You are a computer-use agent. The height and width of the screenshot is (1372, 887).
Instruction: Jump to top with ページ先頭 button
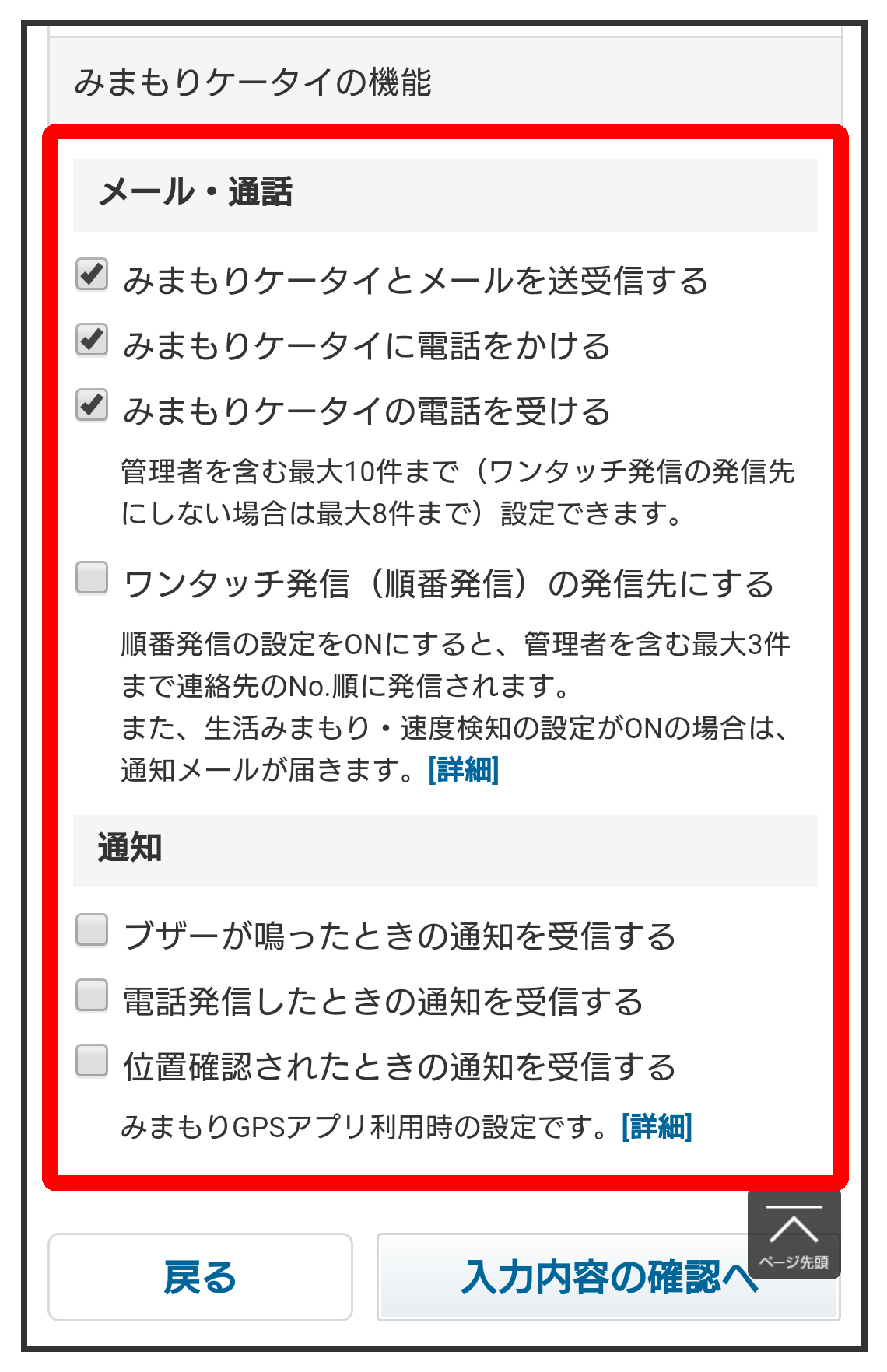point(794,1237)
